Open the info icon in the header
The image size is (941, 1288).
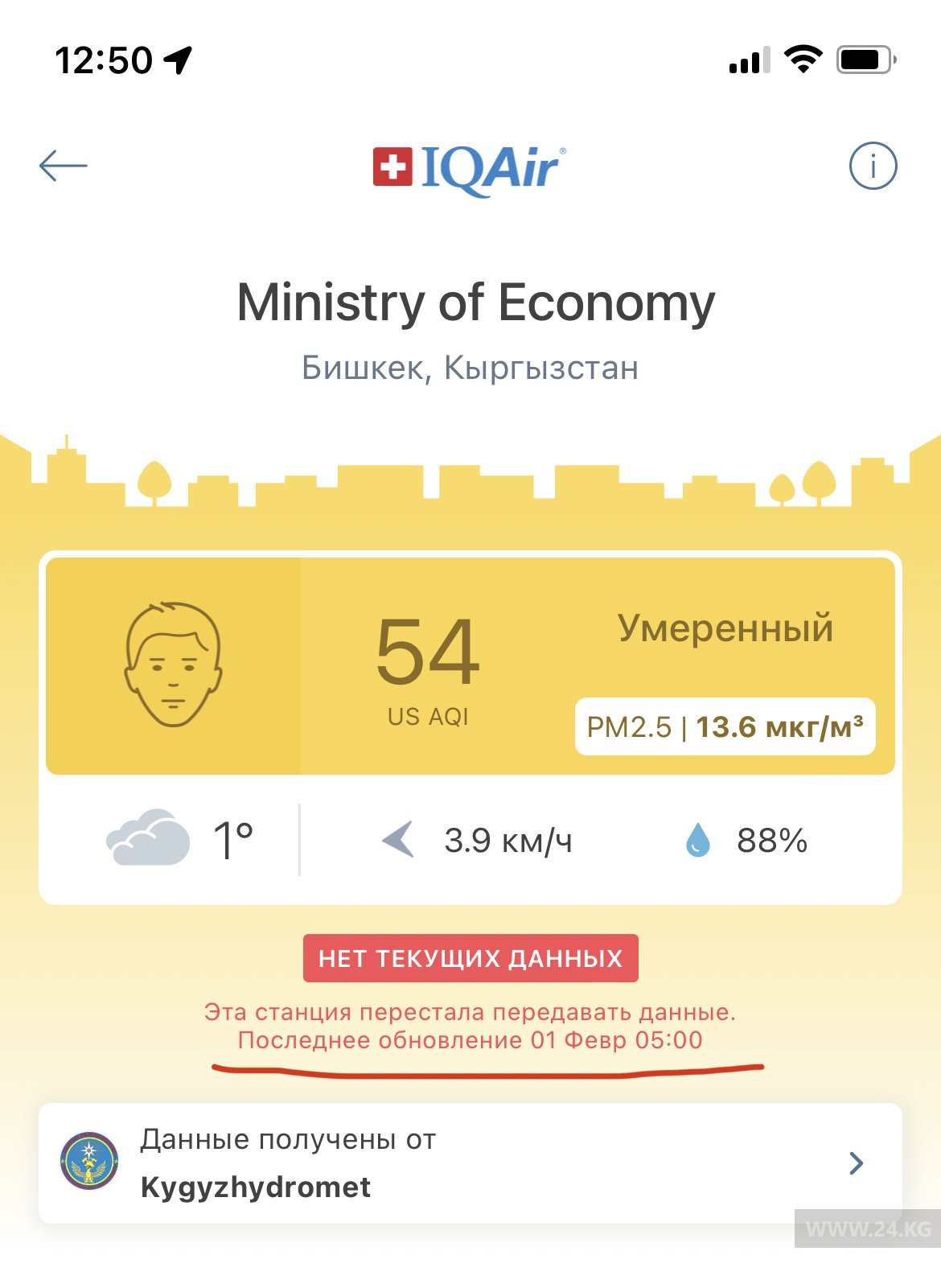click(873, 166)
